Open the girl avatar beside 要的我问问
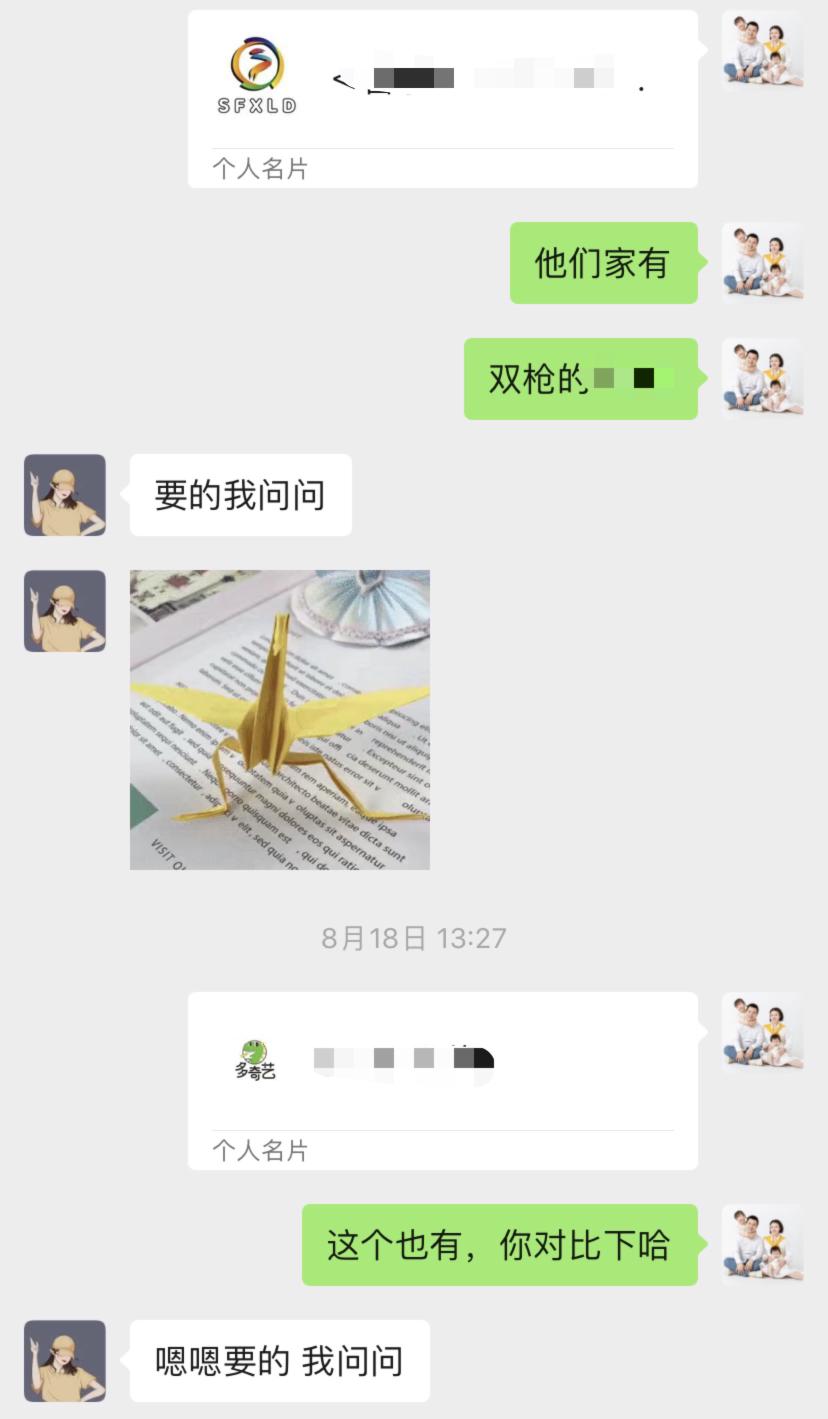The width and height of the screenshot is (828, 1419). 65,495
